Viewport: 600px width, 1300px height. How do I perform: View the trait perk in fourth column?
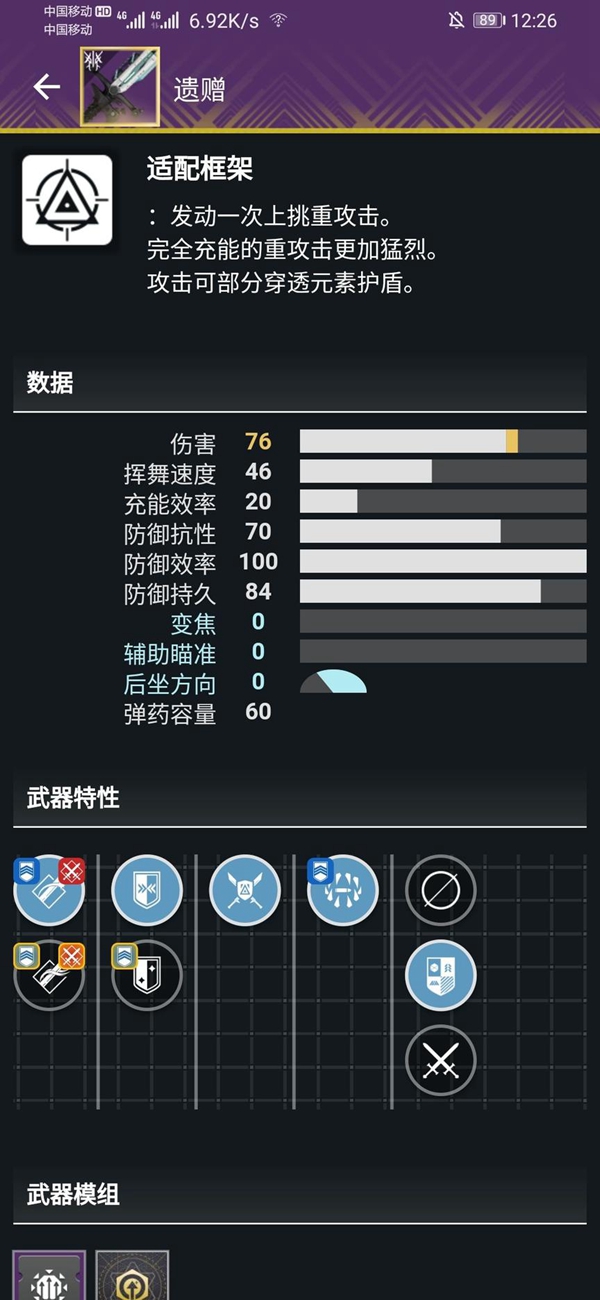343,890
